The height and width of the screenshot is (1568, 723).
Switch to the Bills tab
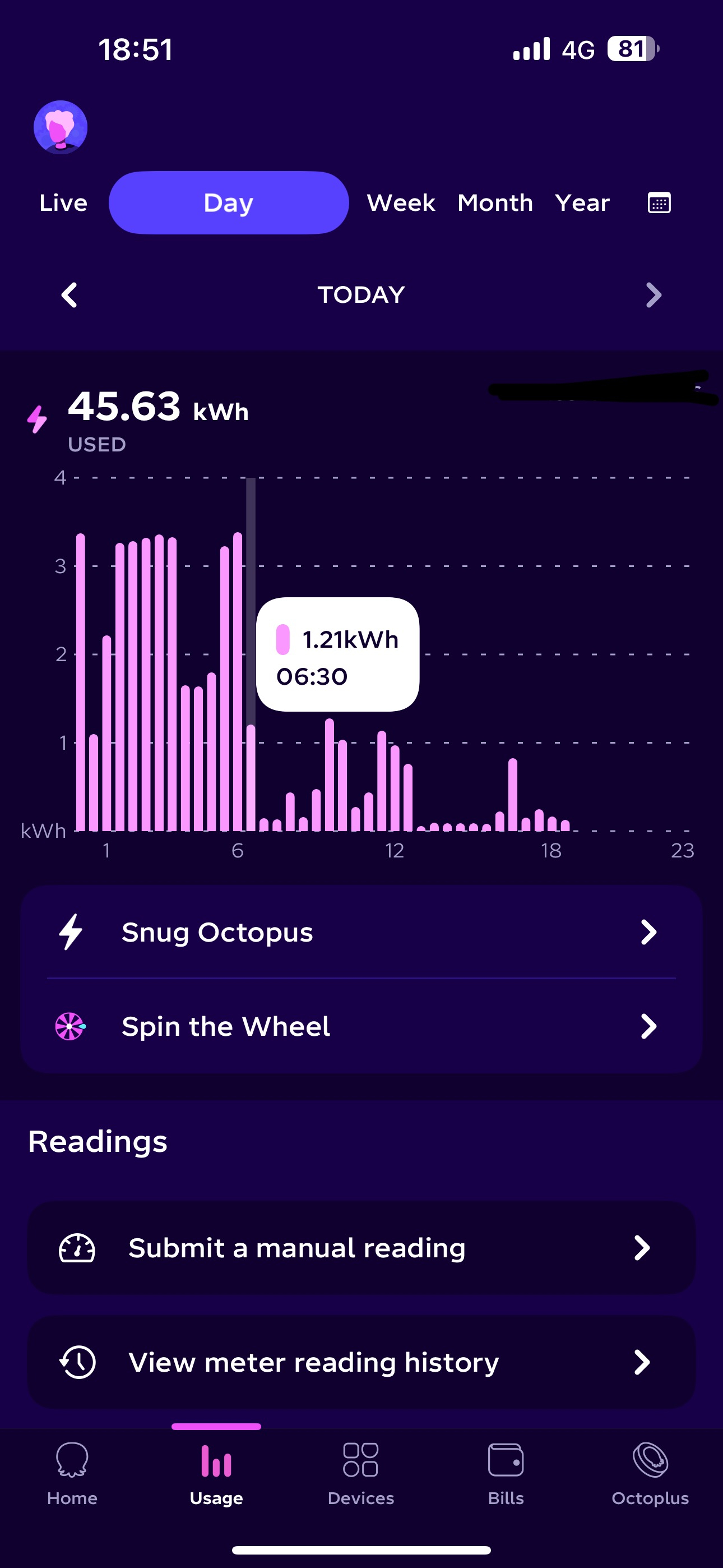click(506, 1473)
